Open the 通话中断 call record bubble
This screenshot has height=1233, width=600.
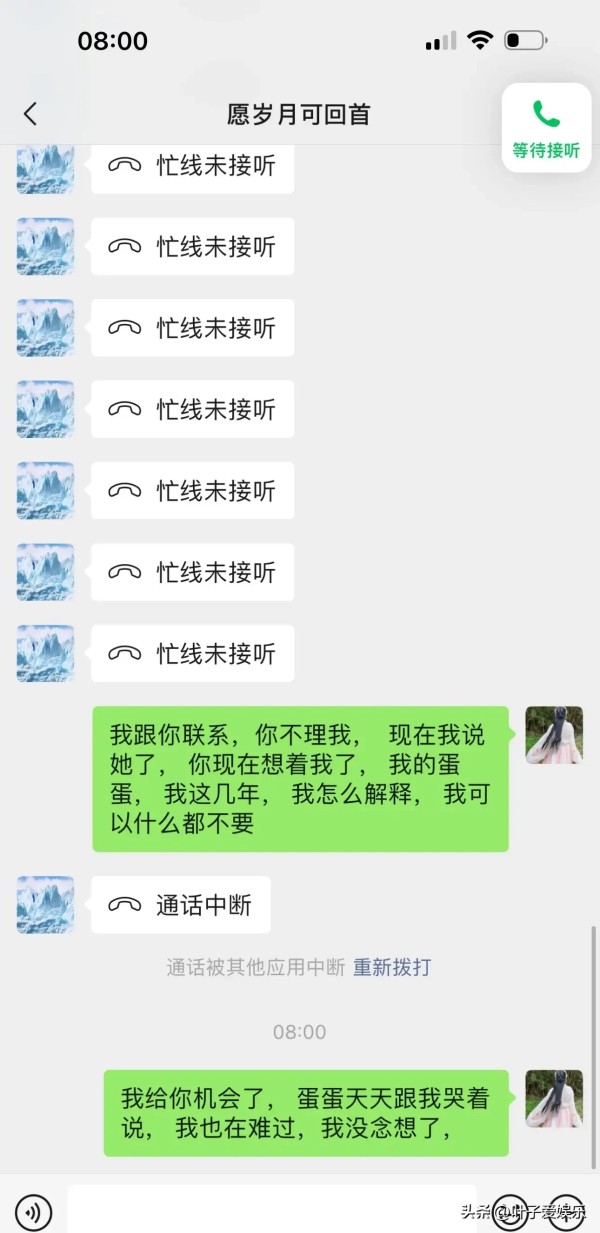pos(181,905)
